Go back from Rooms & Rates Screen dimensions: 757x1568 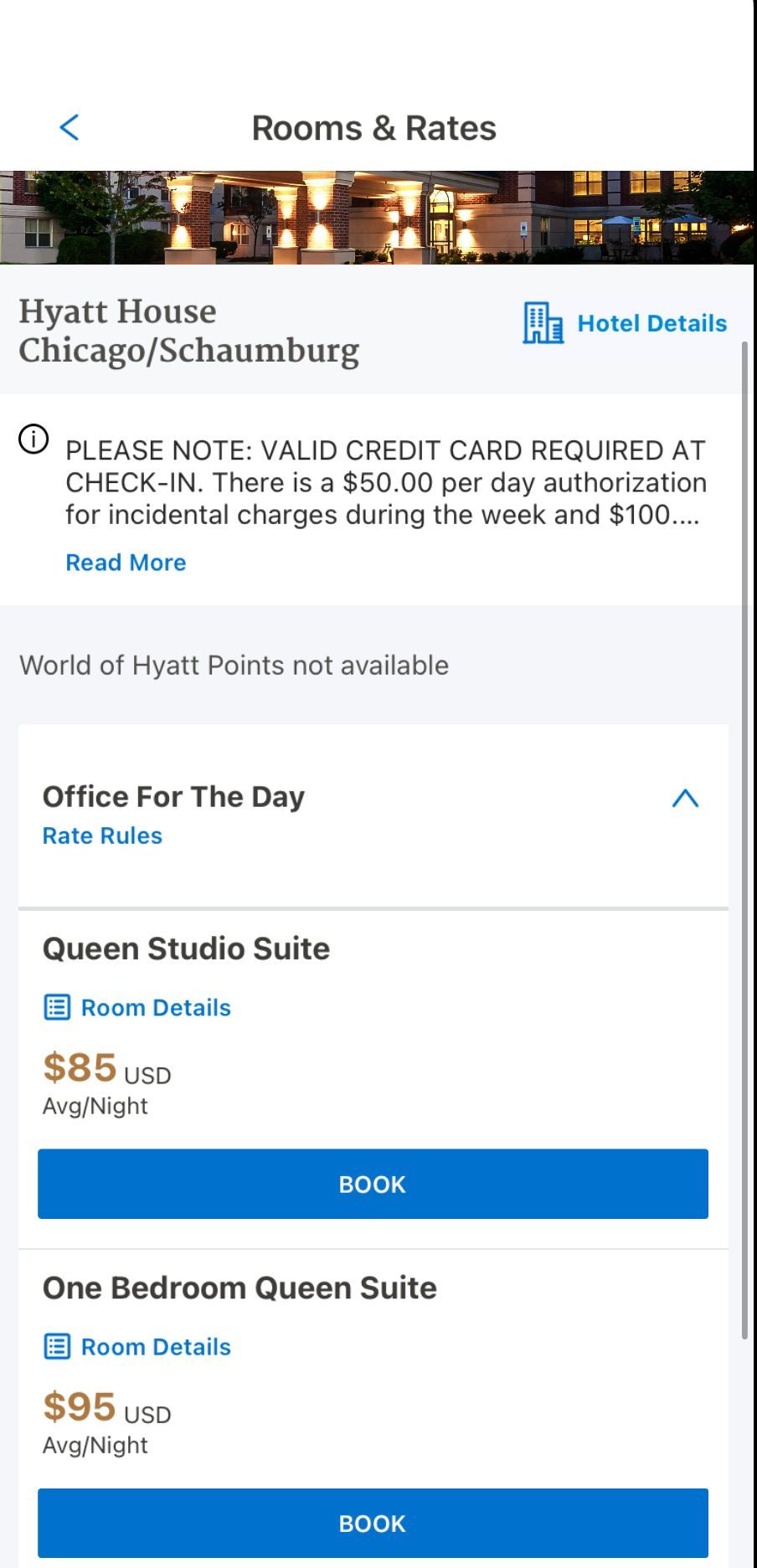(70, 128)
